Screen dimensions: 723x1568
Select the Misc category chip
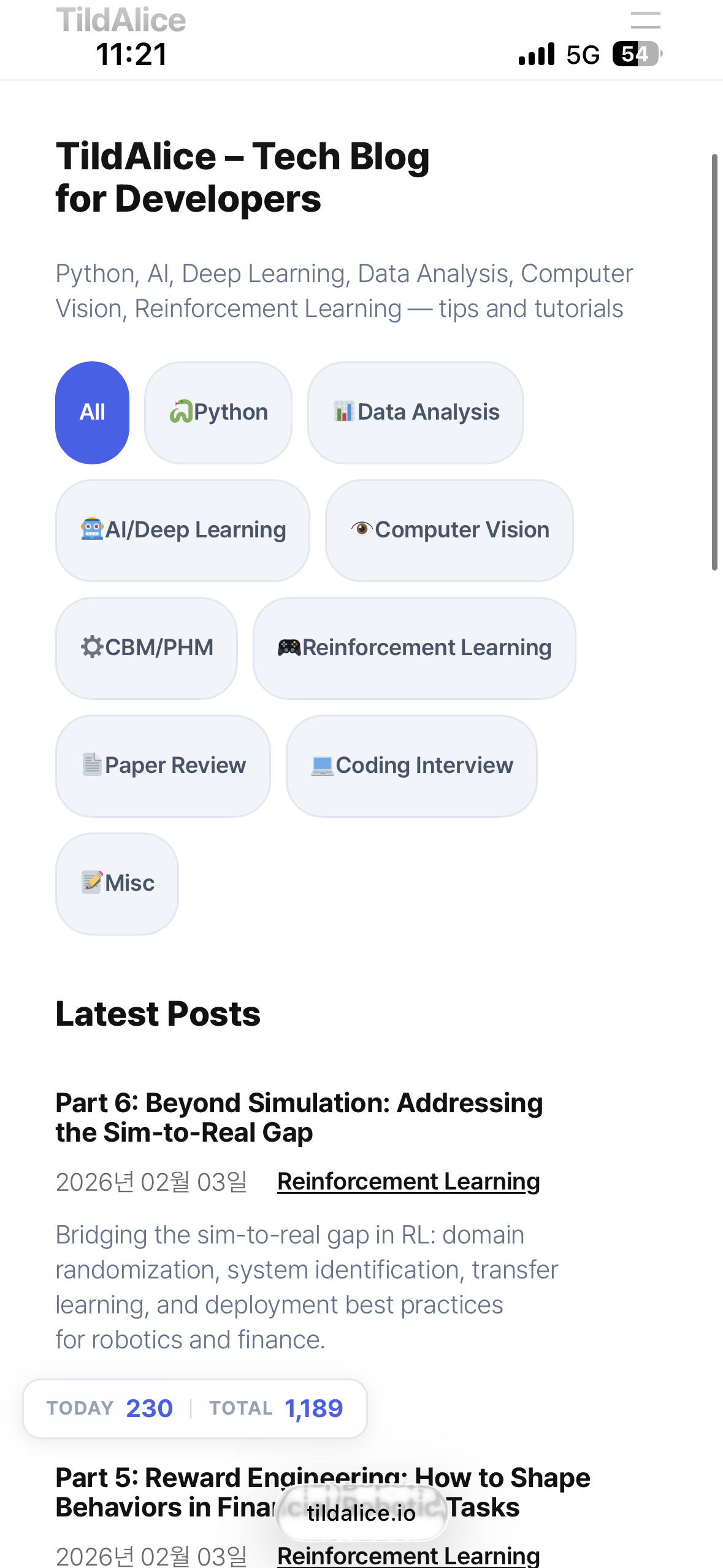click(x=117, y=883)
